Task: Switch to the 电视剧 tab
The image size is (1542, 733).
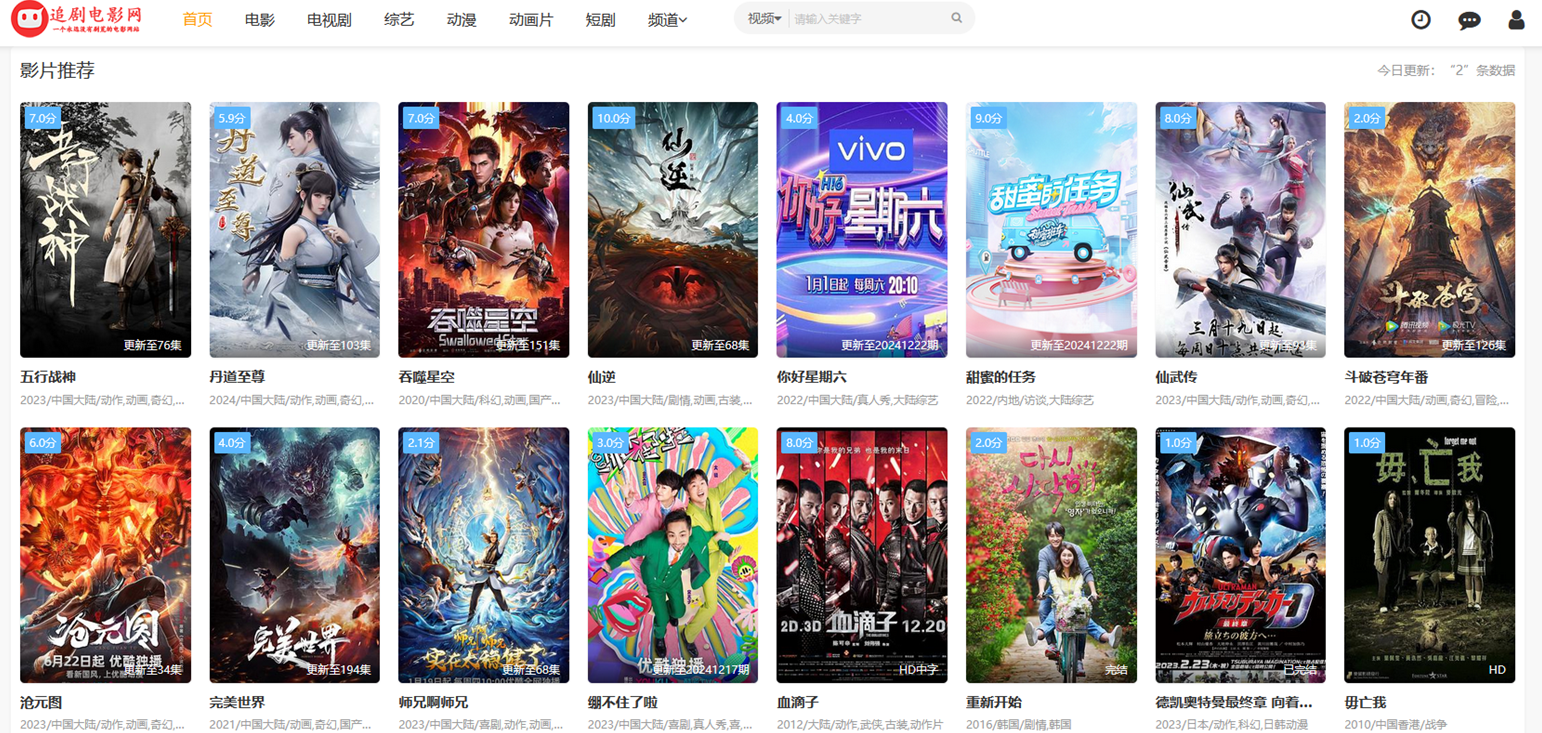Action: (x=329, y=19)
